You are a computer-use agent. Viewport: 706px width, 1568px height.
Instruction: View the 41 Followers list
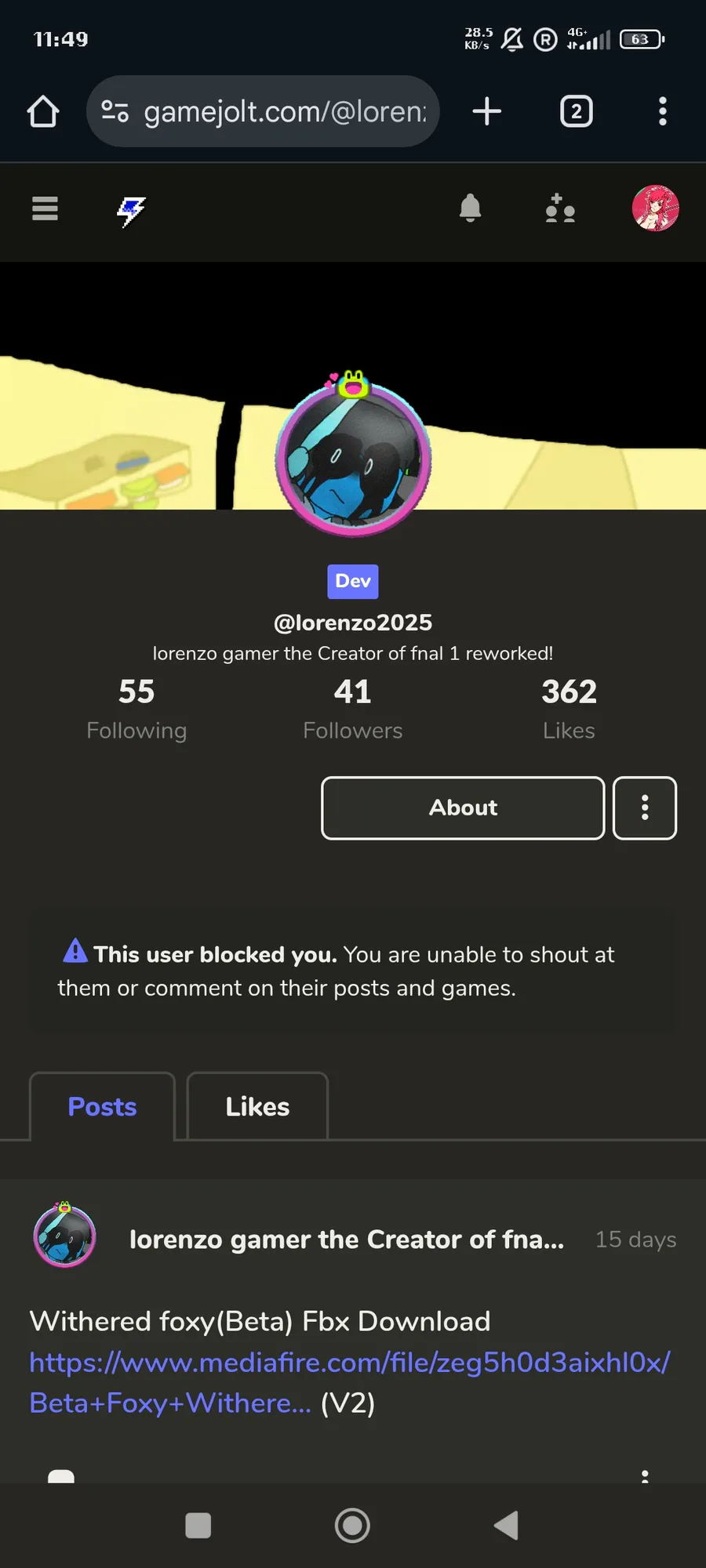point(353,709)
